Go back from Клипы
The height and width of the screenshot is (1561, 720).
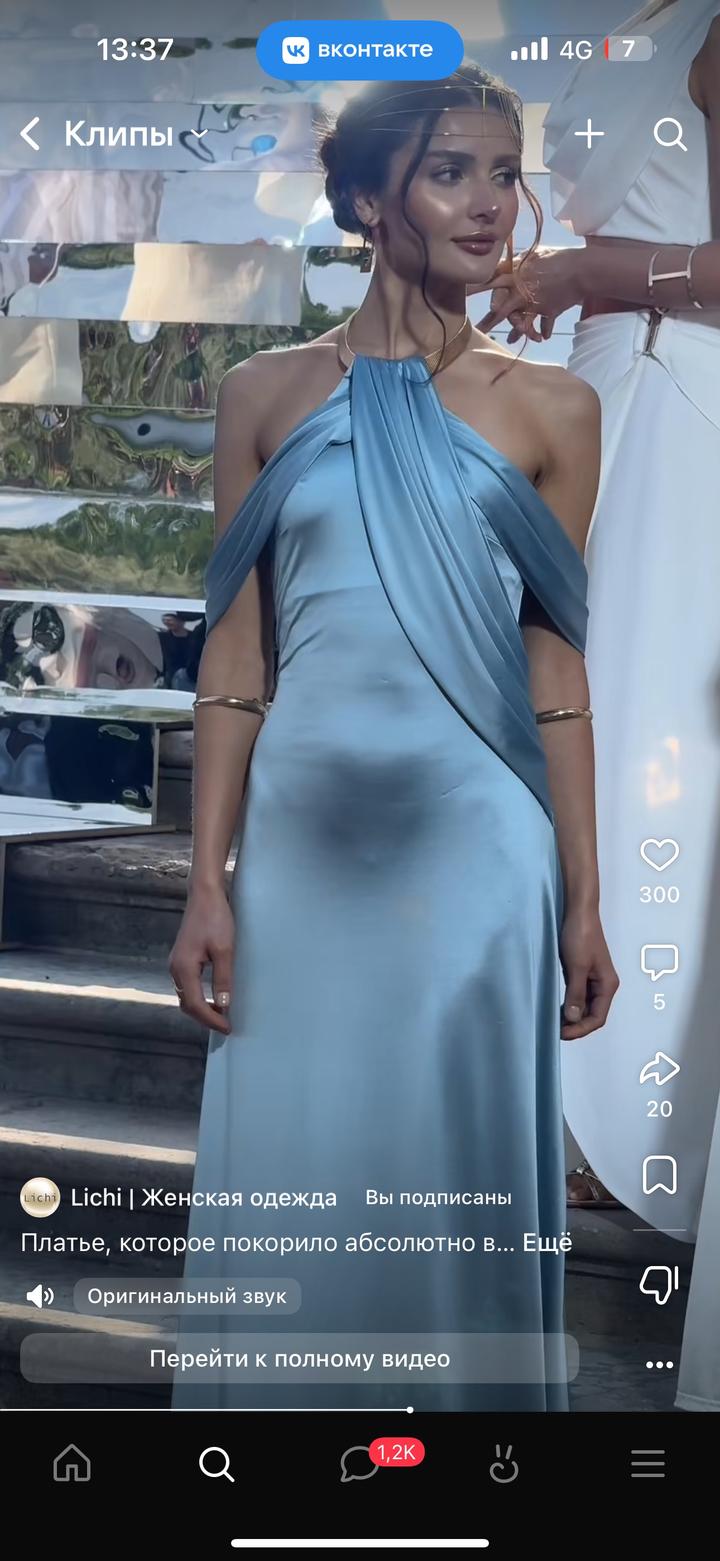[30, 134]
